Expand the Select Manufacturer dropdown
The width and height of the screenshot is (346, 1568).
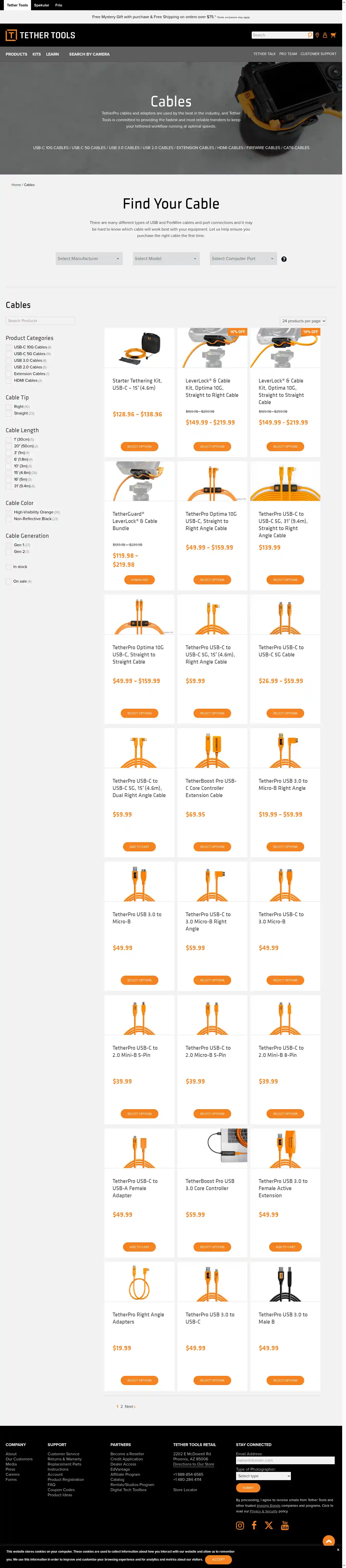pos(89,259)
